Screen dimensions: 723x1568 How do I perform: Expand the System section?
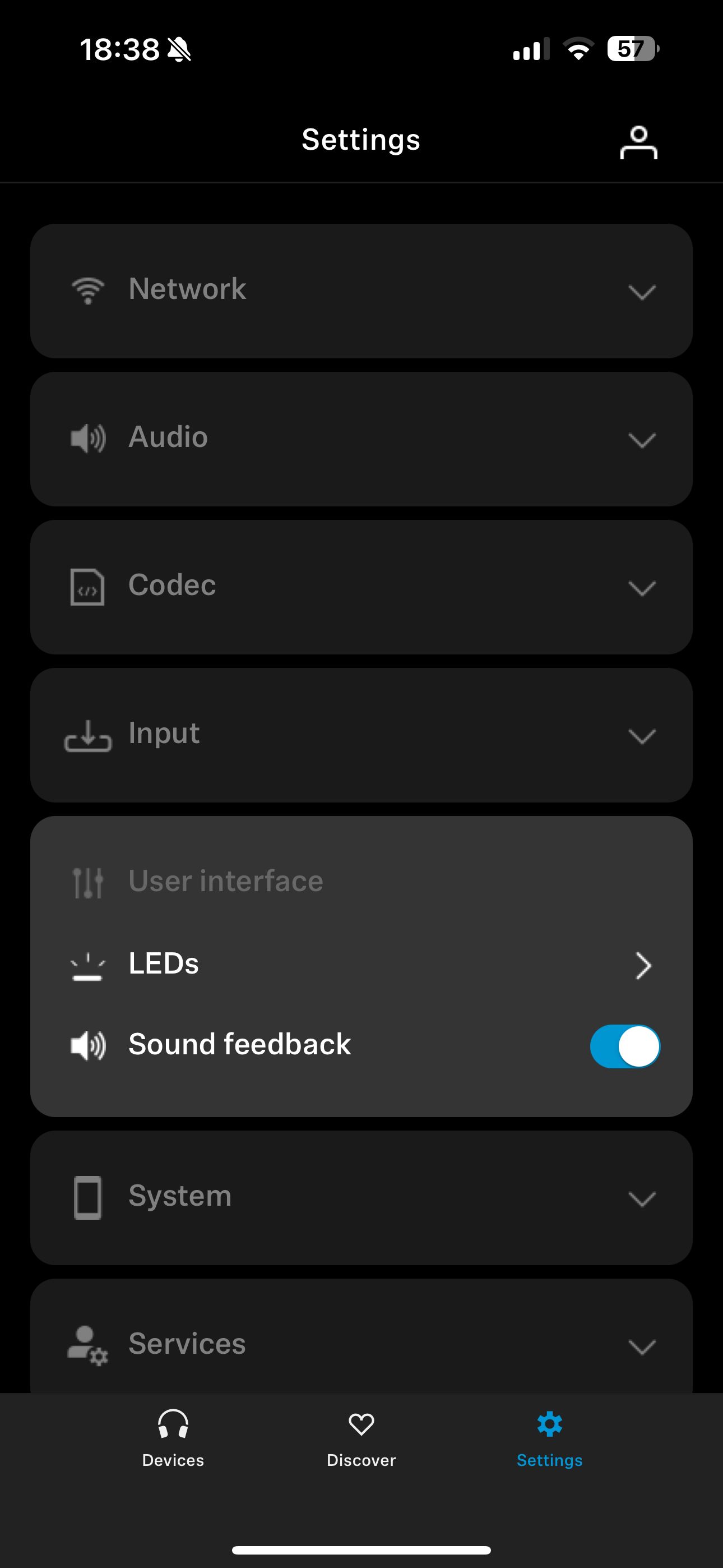[361, 1197]
